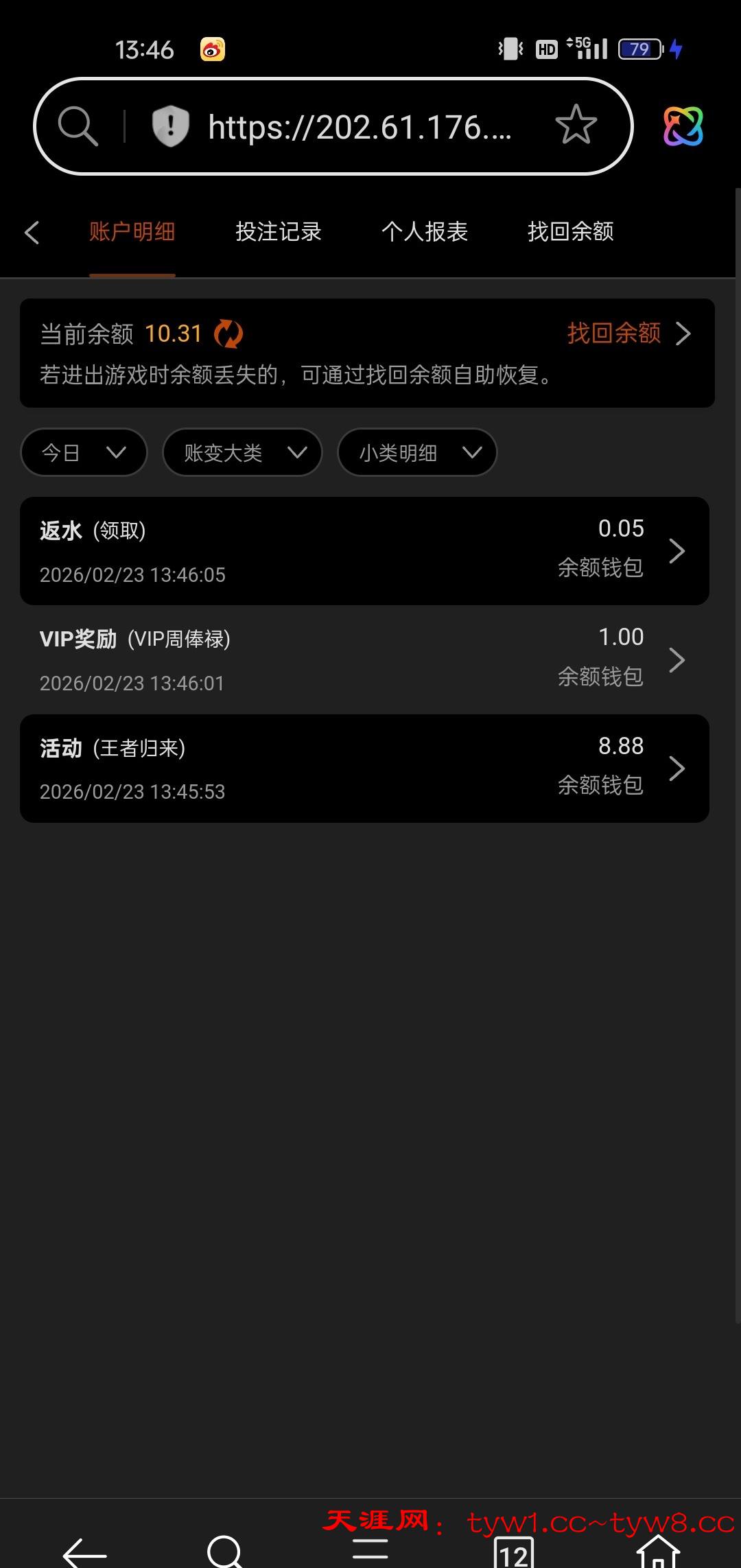Open the browser menu button

(370, 1549)
